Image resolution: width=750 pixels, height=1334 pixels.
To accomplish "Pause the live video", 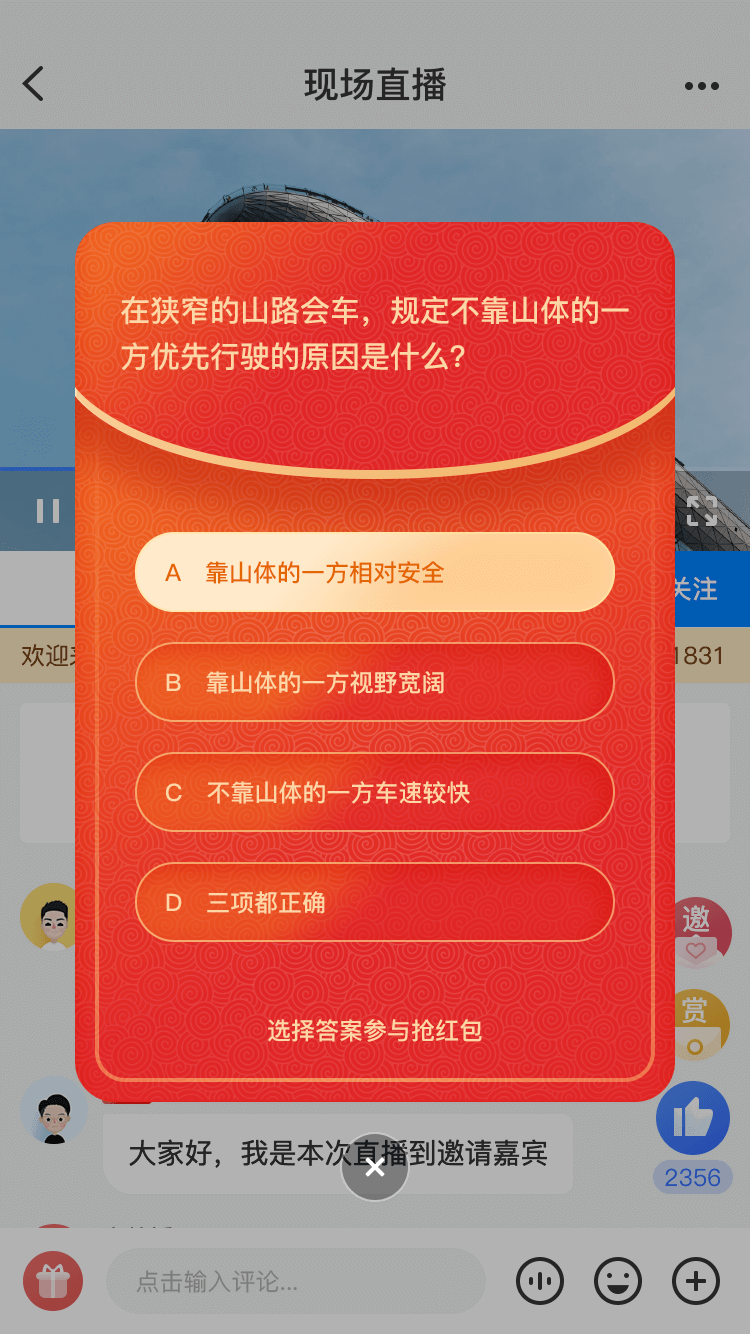I will [x=47, y=511].
